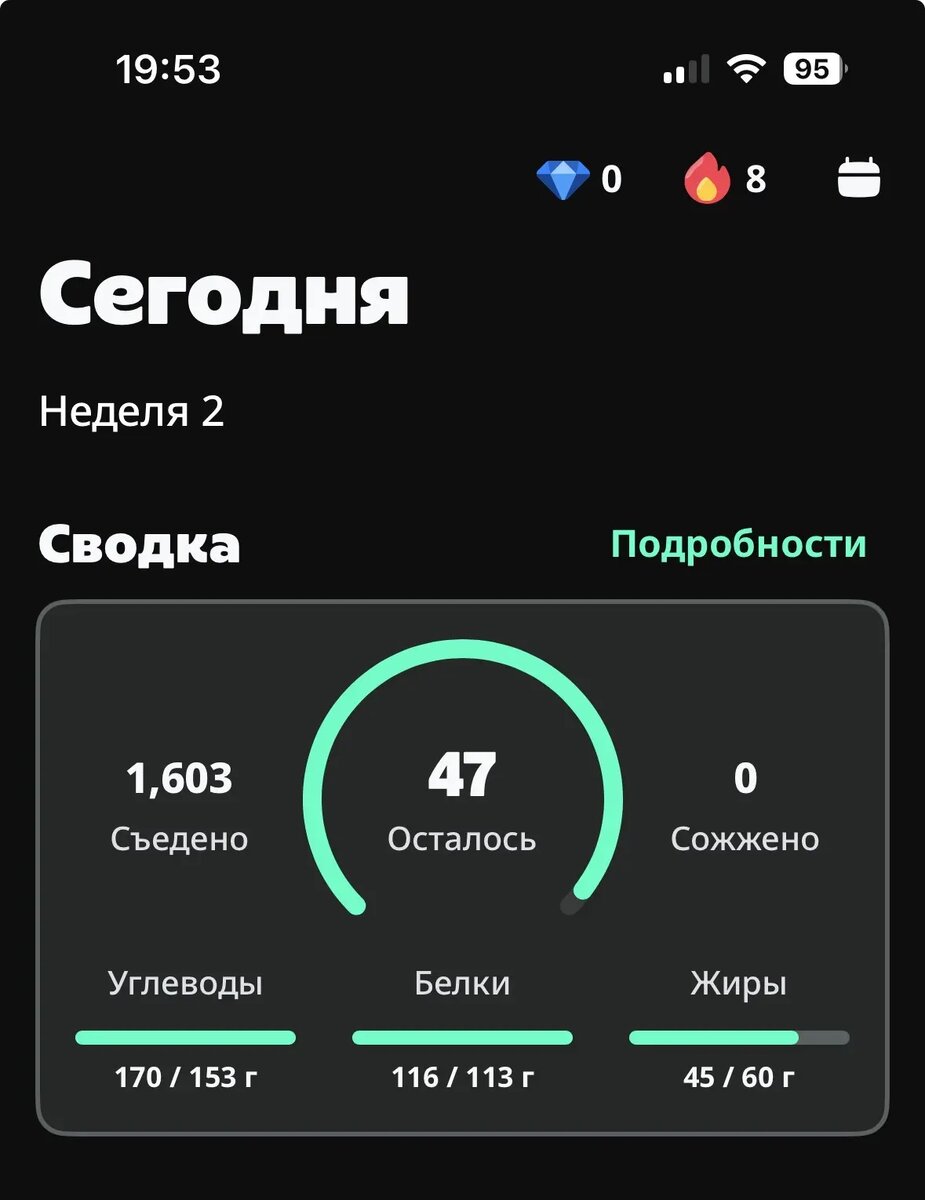Tap the Сожжено value showing 0

(746, 777)
